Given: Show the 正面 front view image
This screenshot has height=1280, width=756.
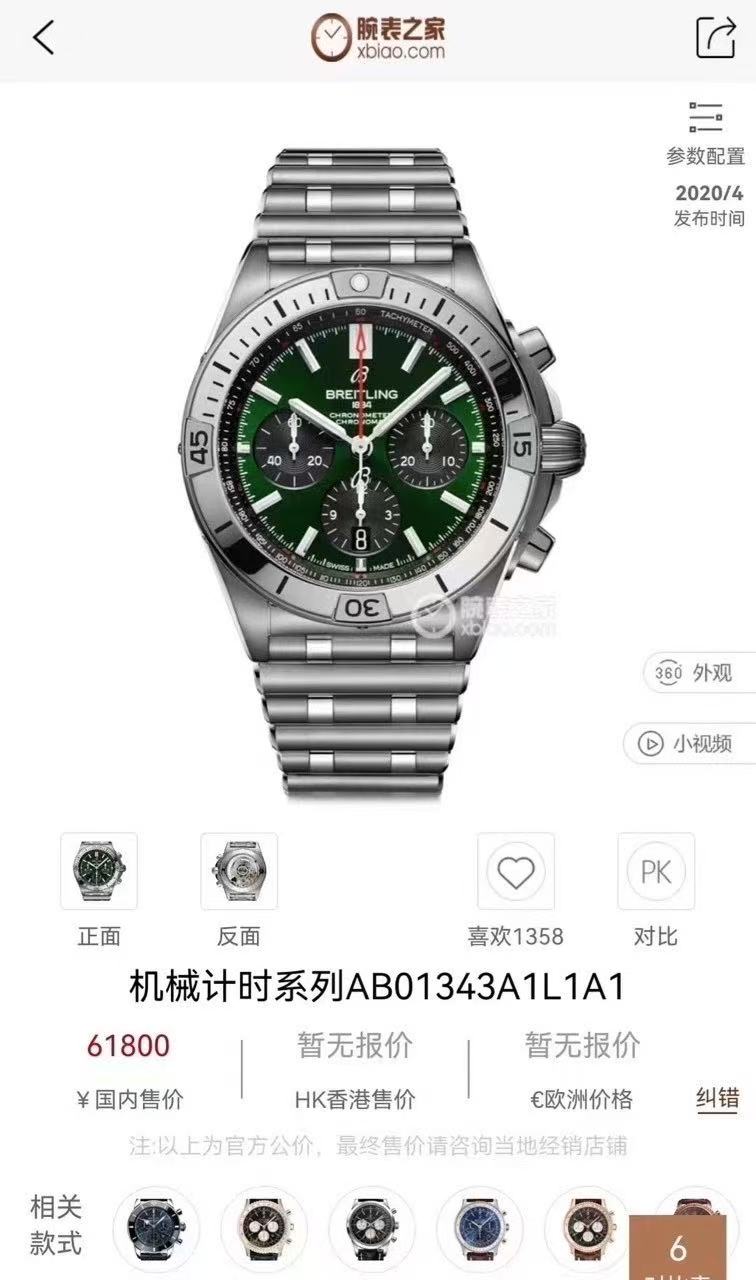Looking at the screenshot, I should pos(99,871).
